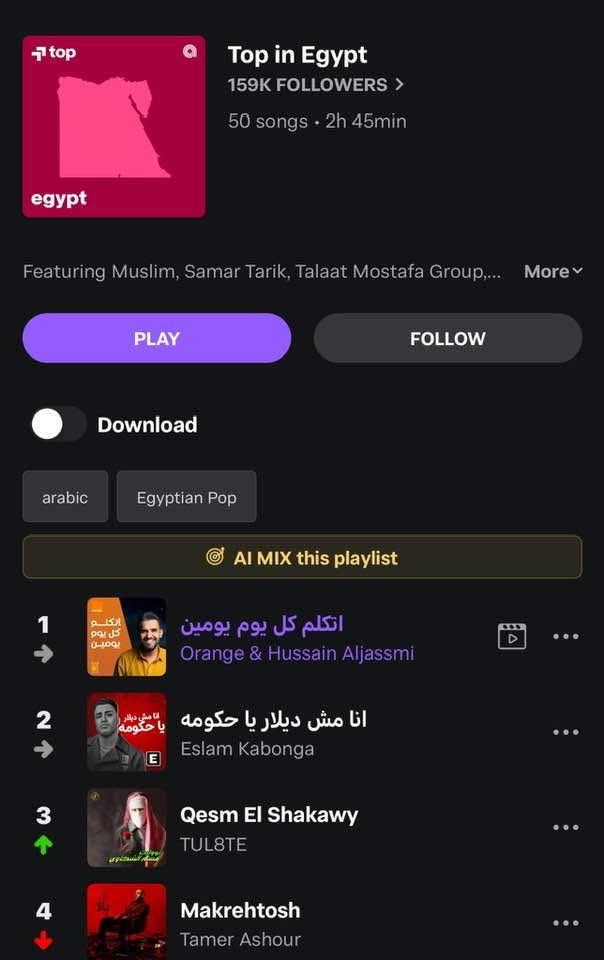This screenshot has height=960, width=604.
Task: Open the Top in Egypt cover art
Action: tap(114, 126)
